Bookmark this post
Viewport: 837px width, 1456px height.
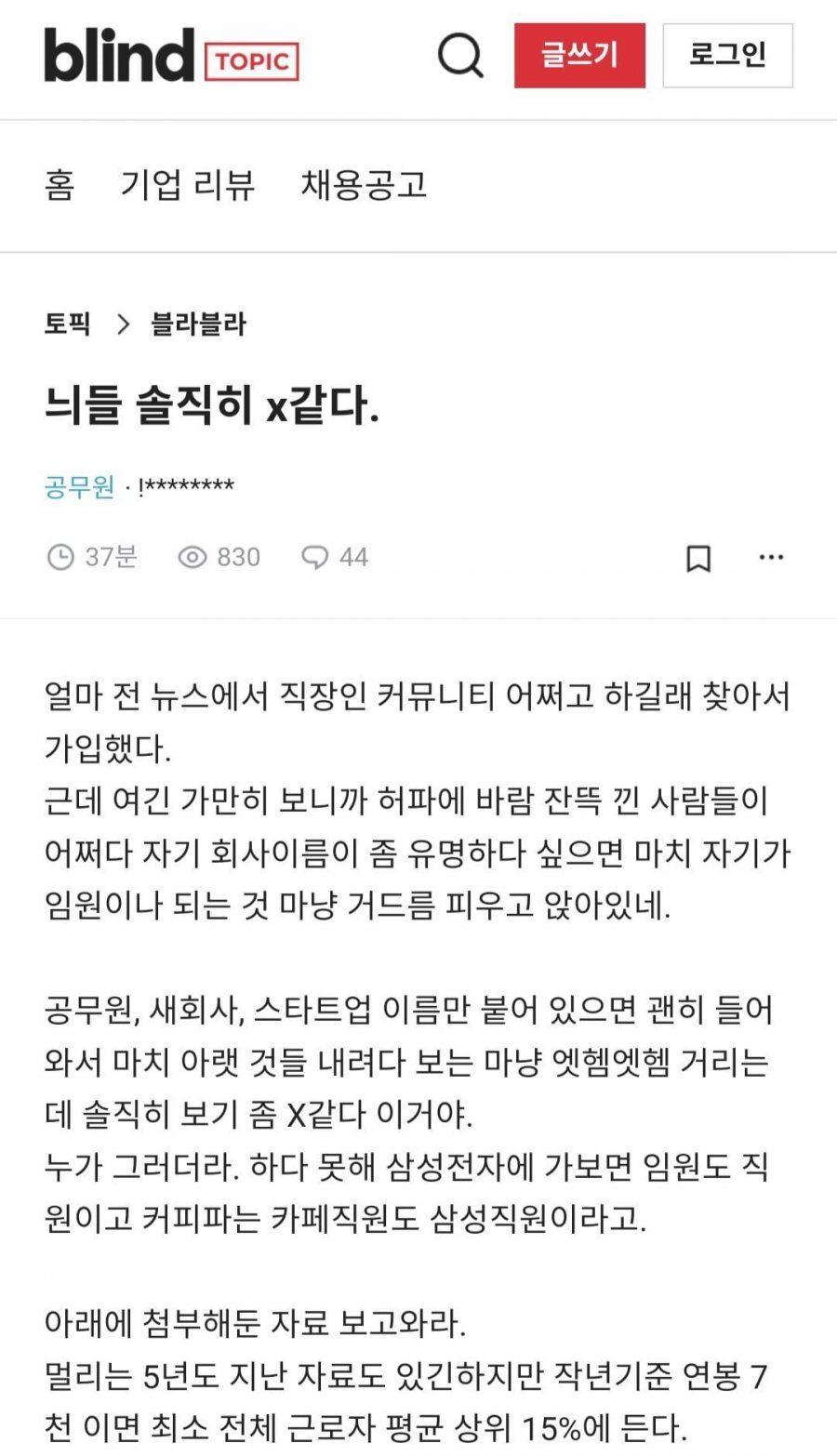697,558
